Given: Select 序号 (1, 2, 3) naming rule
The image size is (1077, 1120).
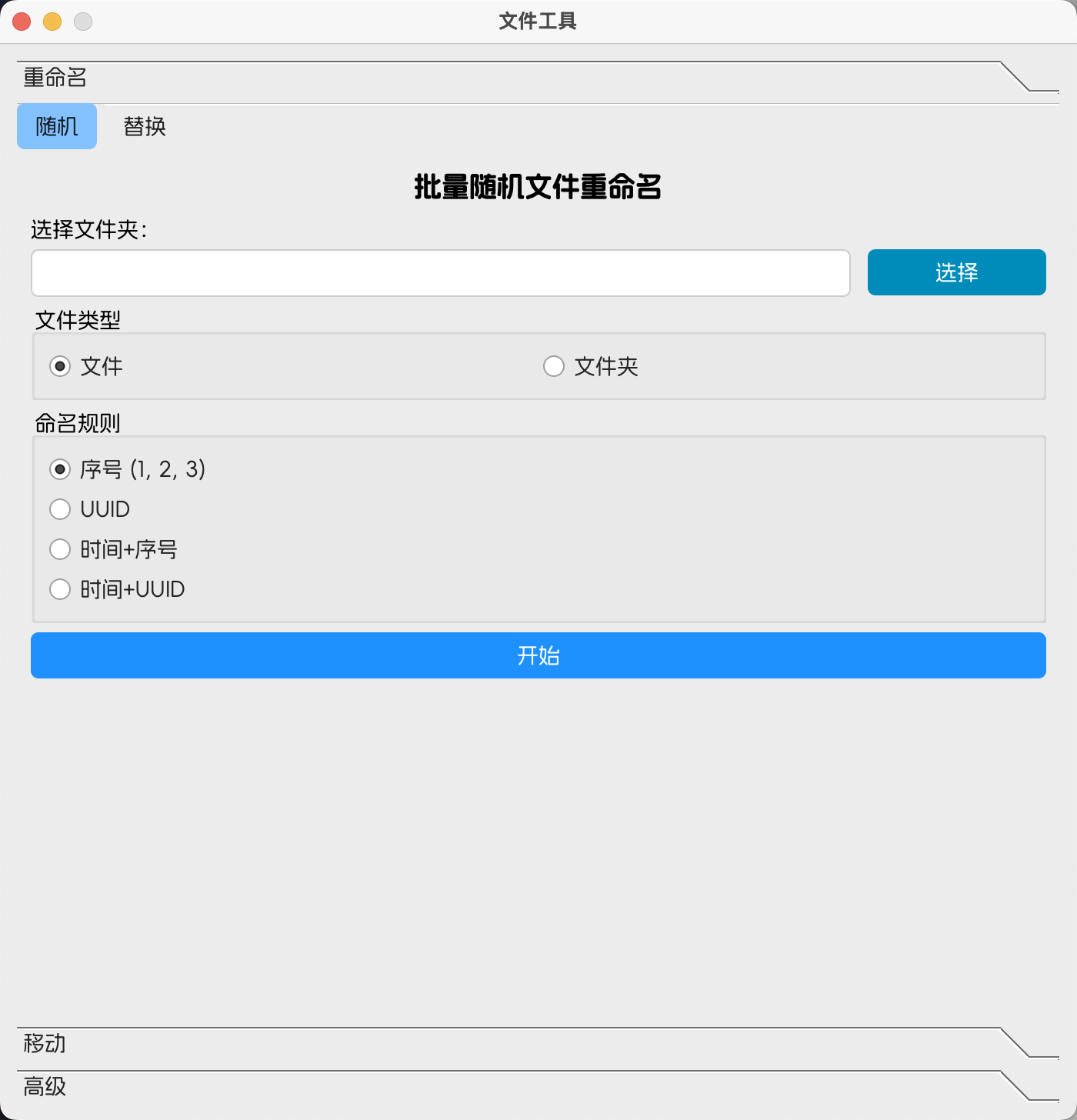Looking at the screenshot, I should coord(60,469).
